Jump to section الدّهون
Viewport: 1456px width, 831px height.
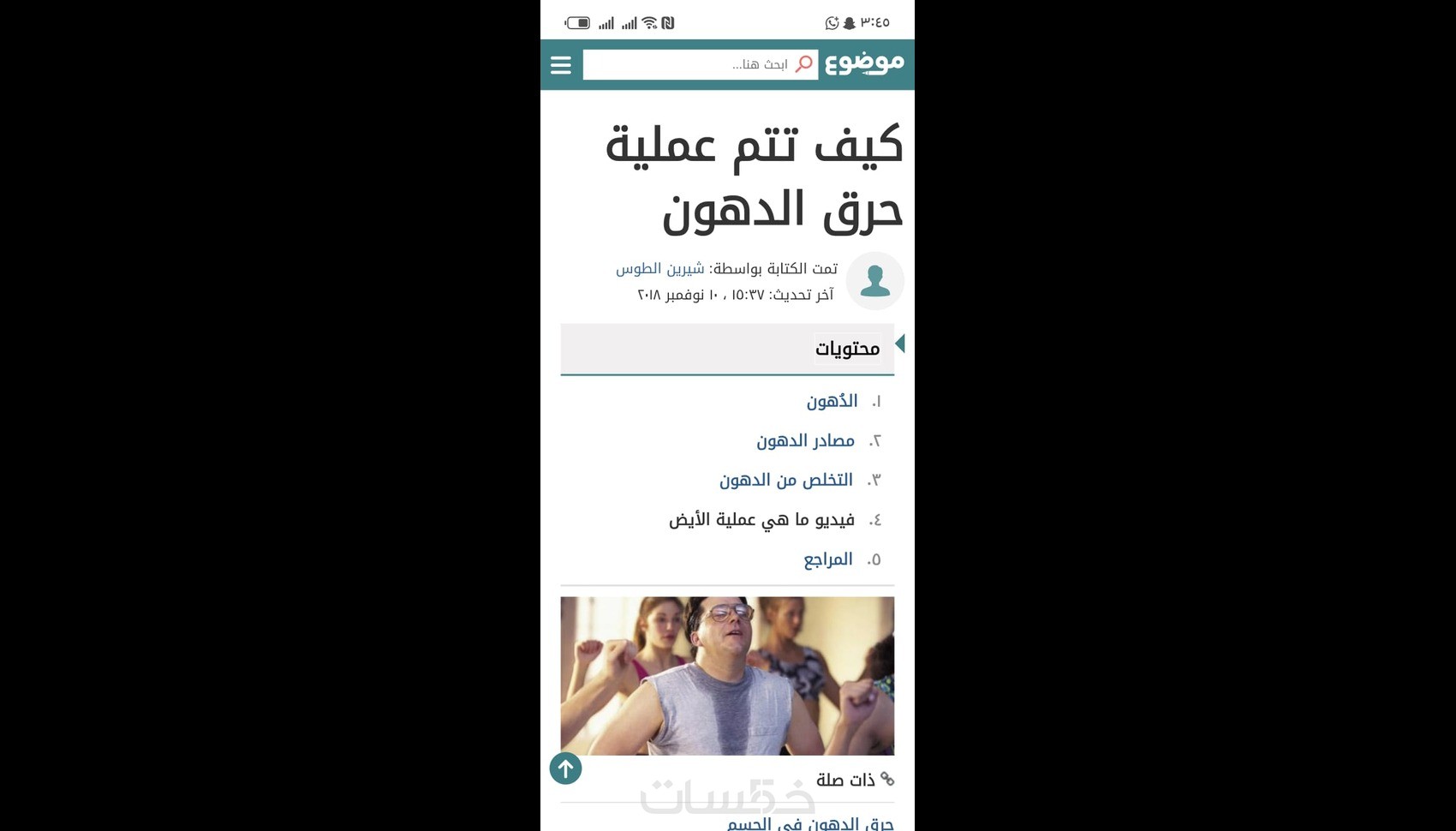tap(831, 401)
